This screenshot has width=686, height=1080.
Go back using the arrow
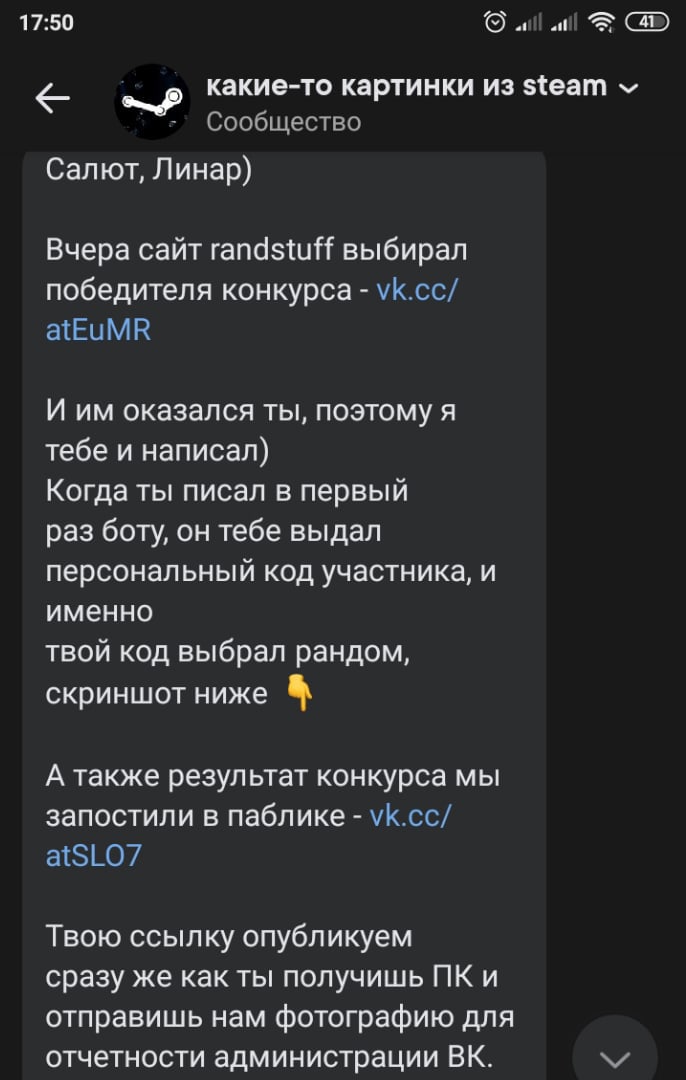(53, 98)
